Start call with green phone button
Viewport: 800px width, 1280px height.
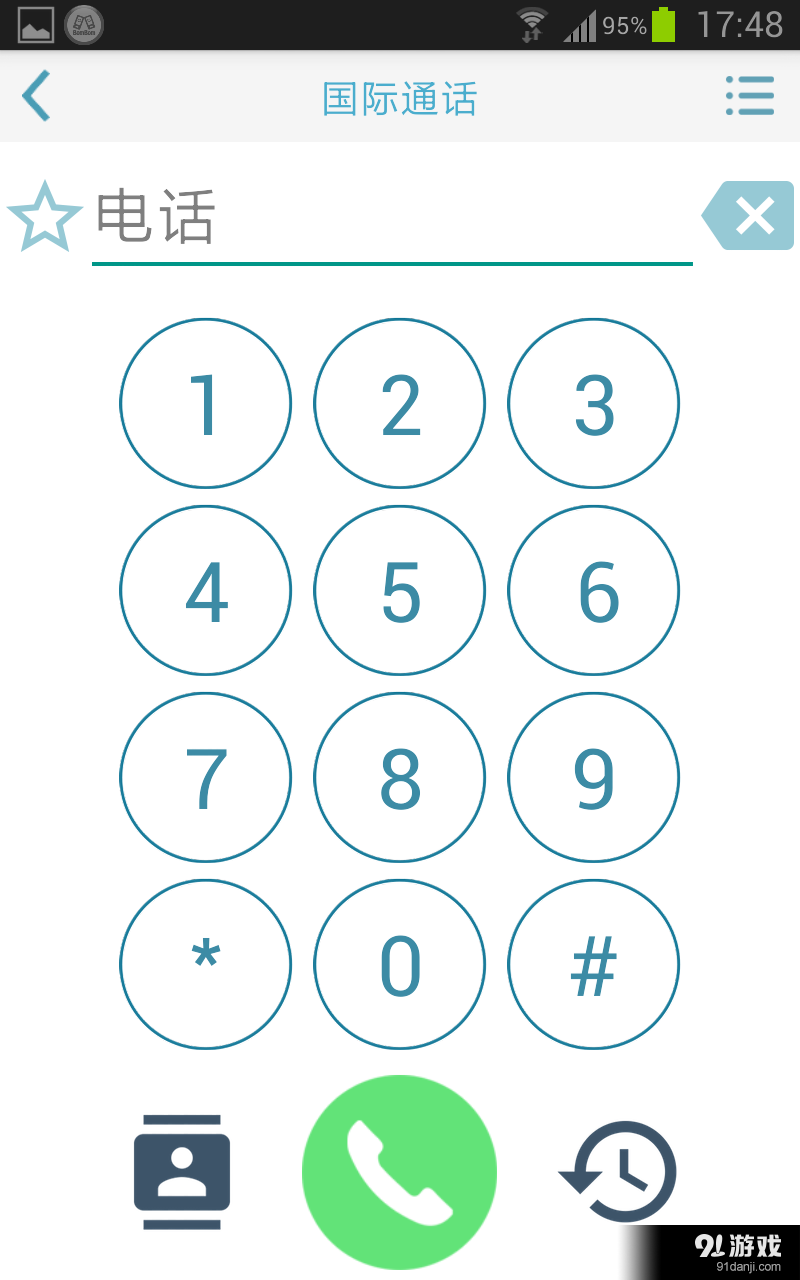click(x=399, y=1172)
